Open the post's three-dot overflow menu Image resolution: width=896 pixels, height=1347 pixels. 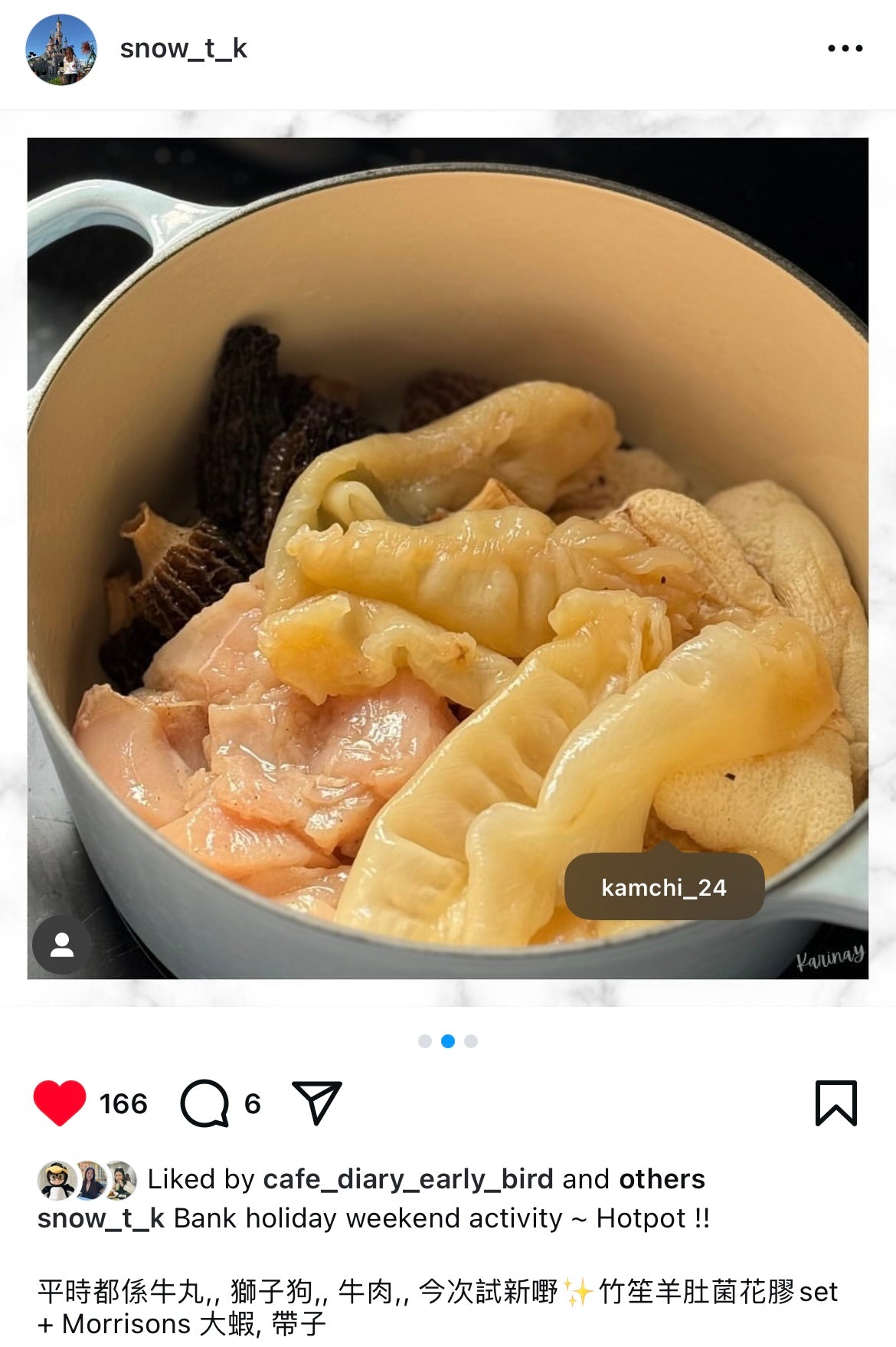[x=845, y=48]
